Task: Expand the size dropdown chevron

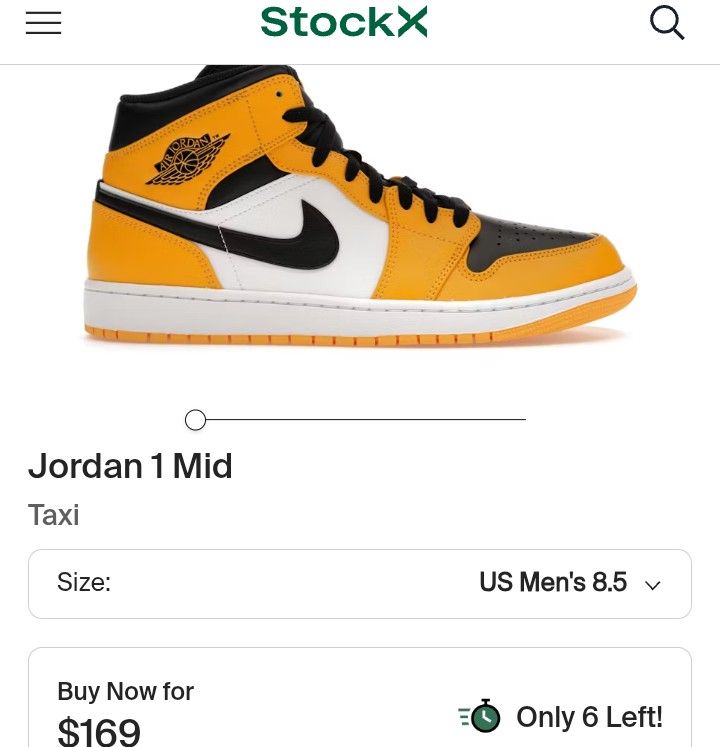Action: pyautogui.click(x=652, y=584)
